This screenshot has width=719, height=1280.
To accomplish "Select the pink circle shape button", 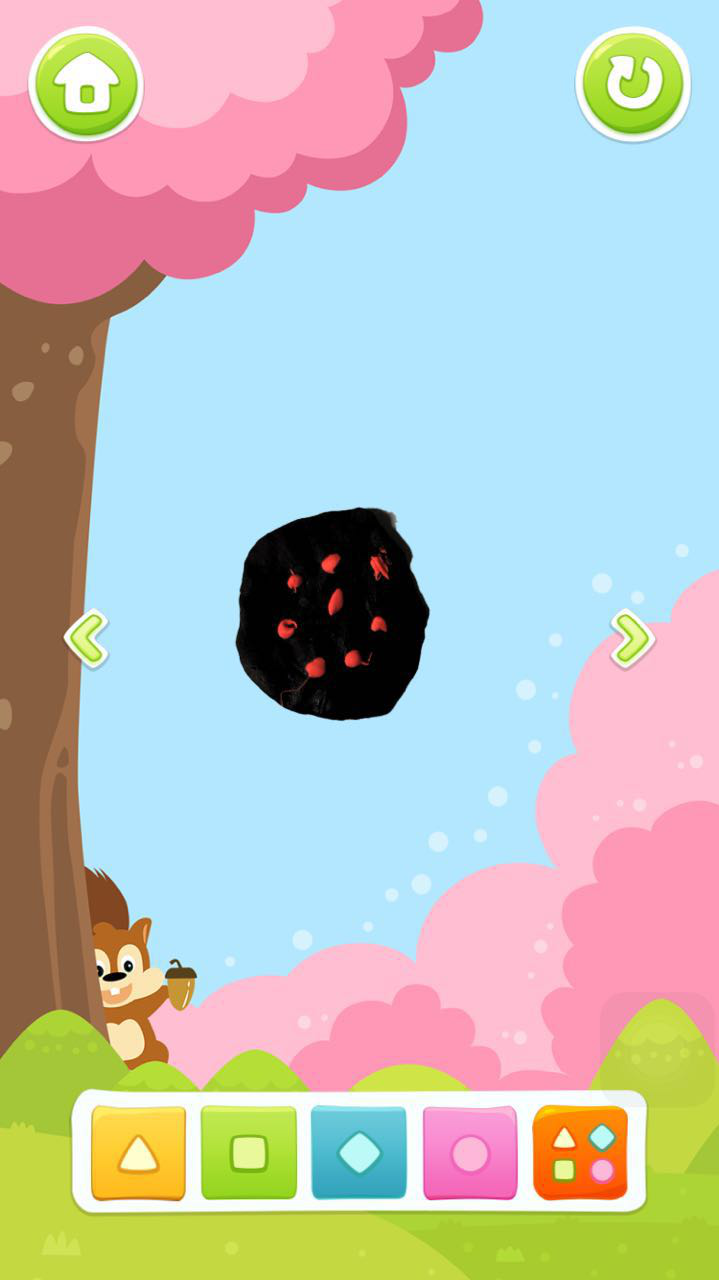I will 470,1153.
